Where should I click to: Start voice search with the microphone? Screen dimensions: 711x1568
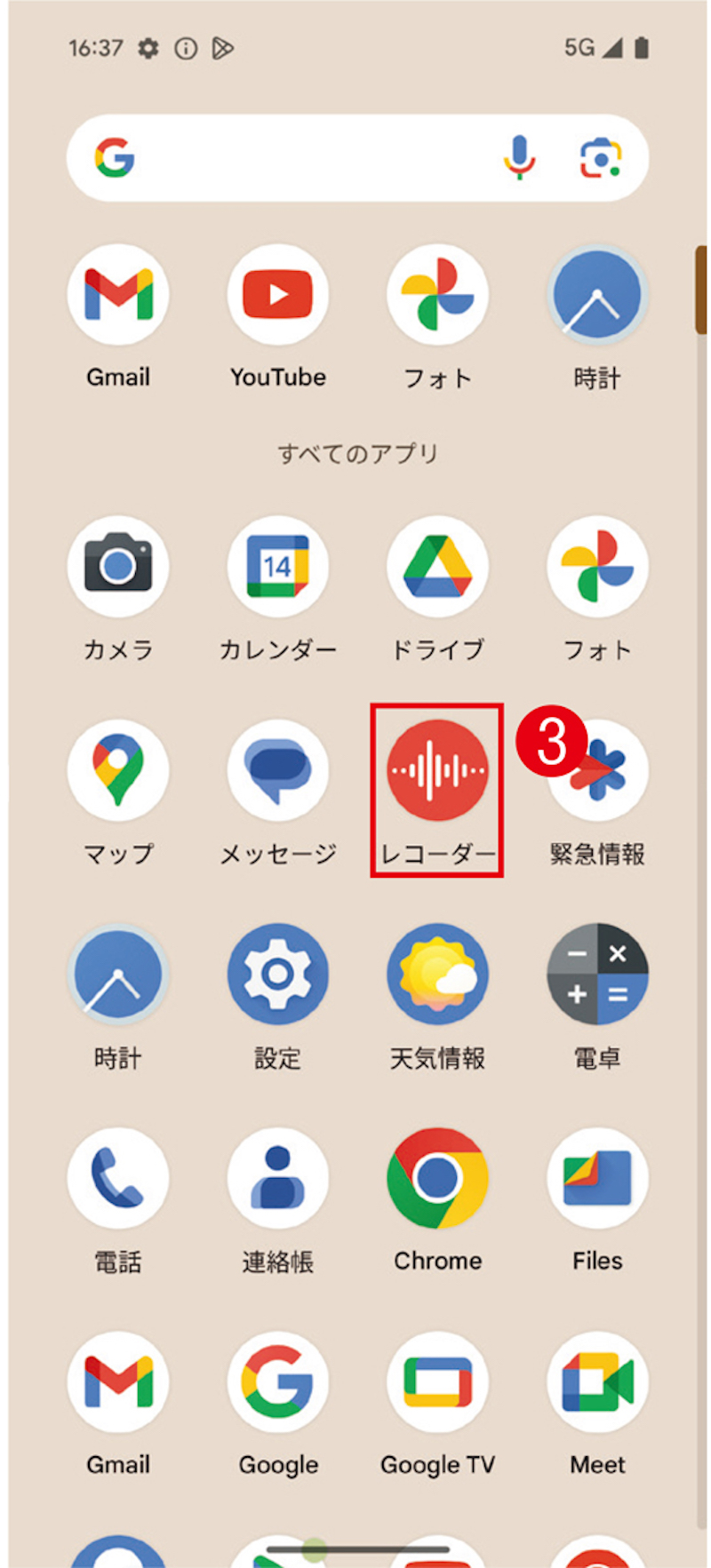coord(520,158)
